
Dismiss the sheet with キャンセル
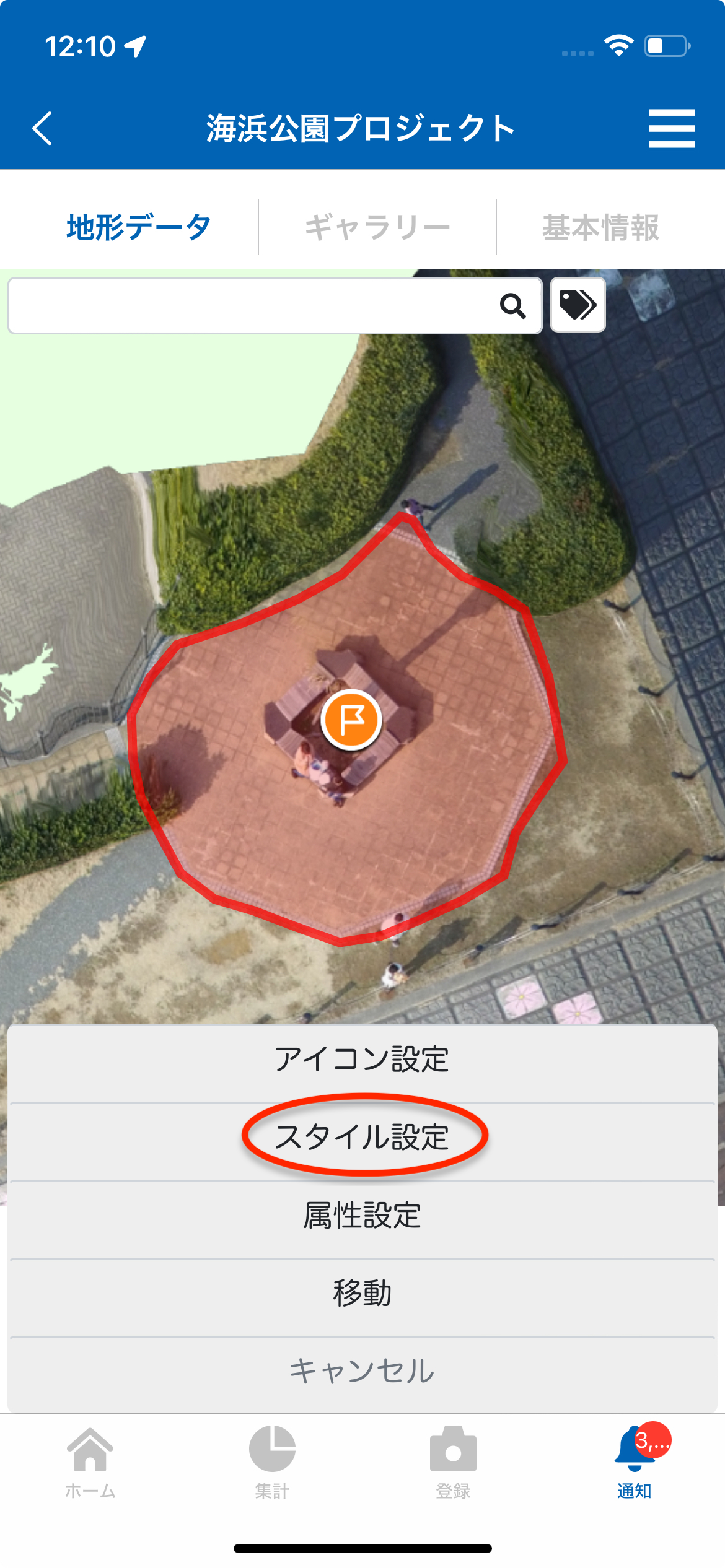click(x=362, y=1371)
